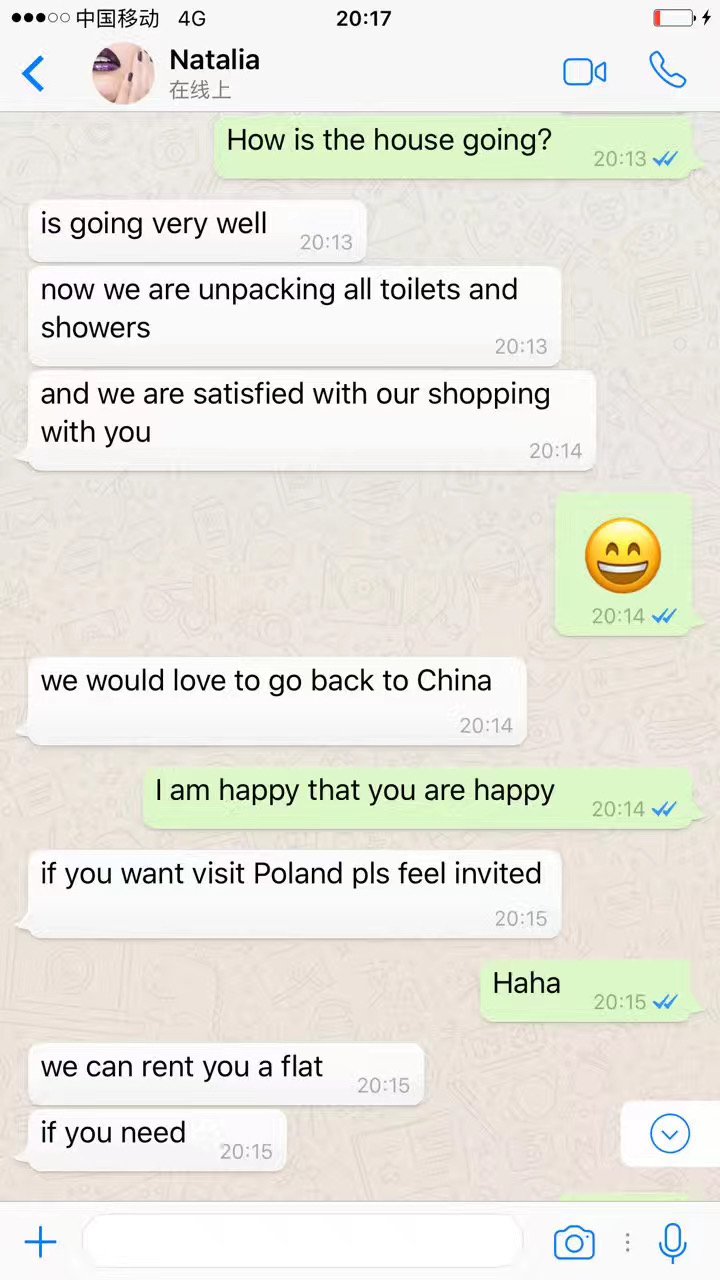Tap the message text field
This screenshot has width=720, height=1280.
(302, 1242)
